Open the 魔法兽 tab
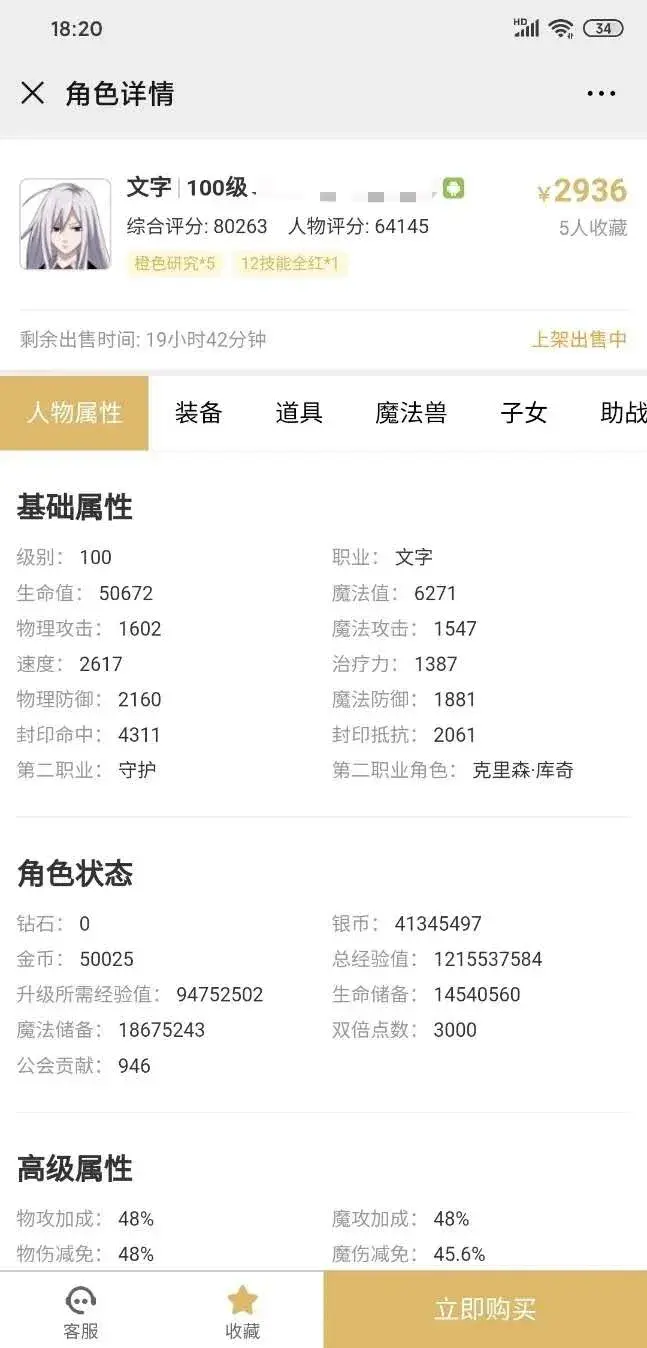647x1348 pixels. 411,413
